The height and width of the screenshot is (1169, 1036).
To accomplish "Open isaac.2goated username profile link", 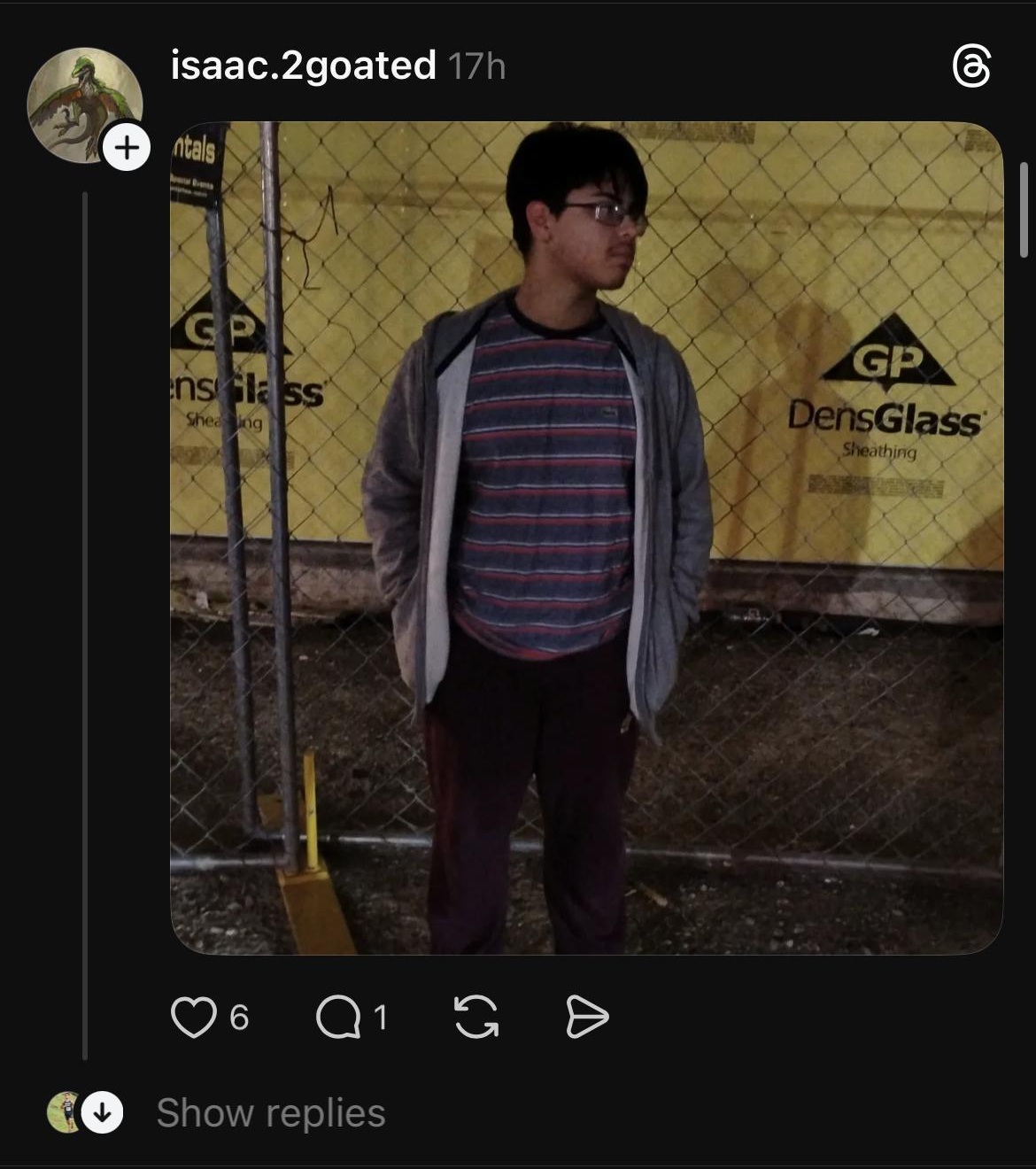I will [x=304, y=66].
